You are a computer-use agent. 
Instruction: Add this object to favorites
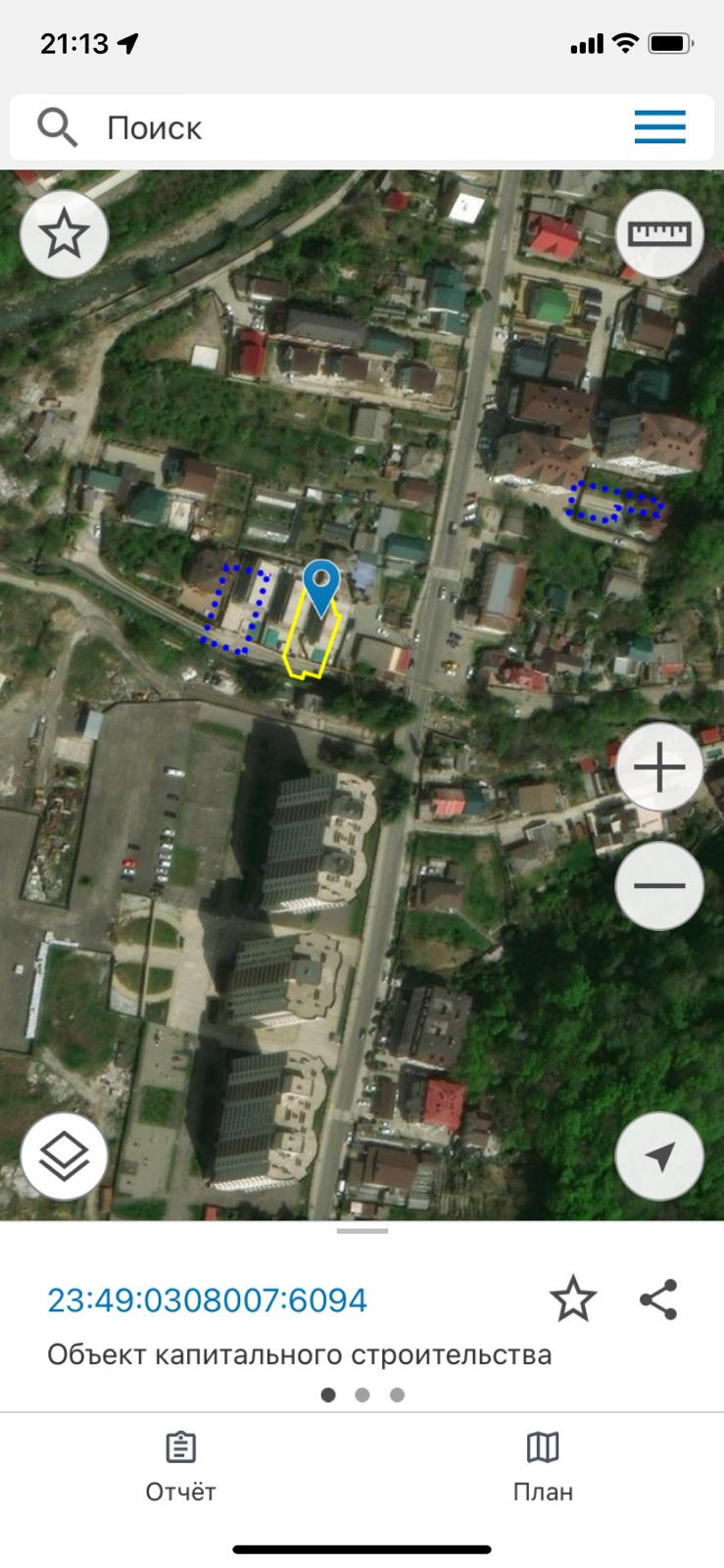(x=573, y=1300)
